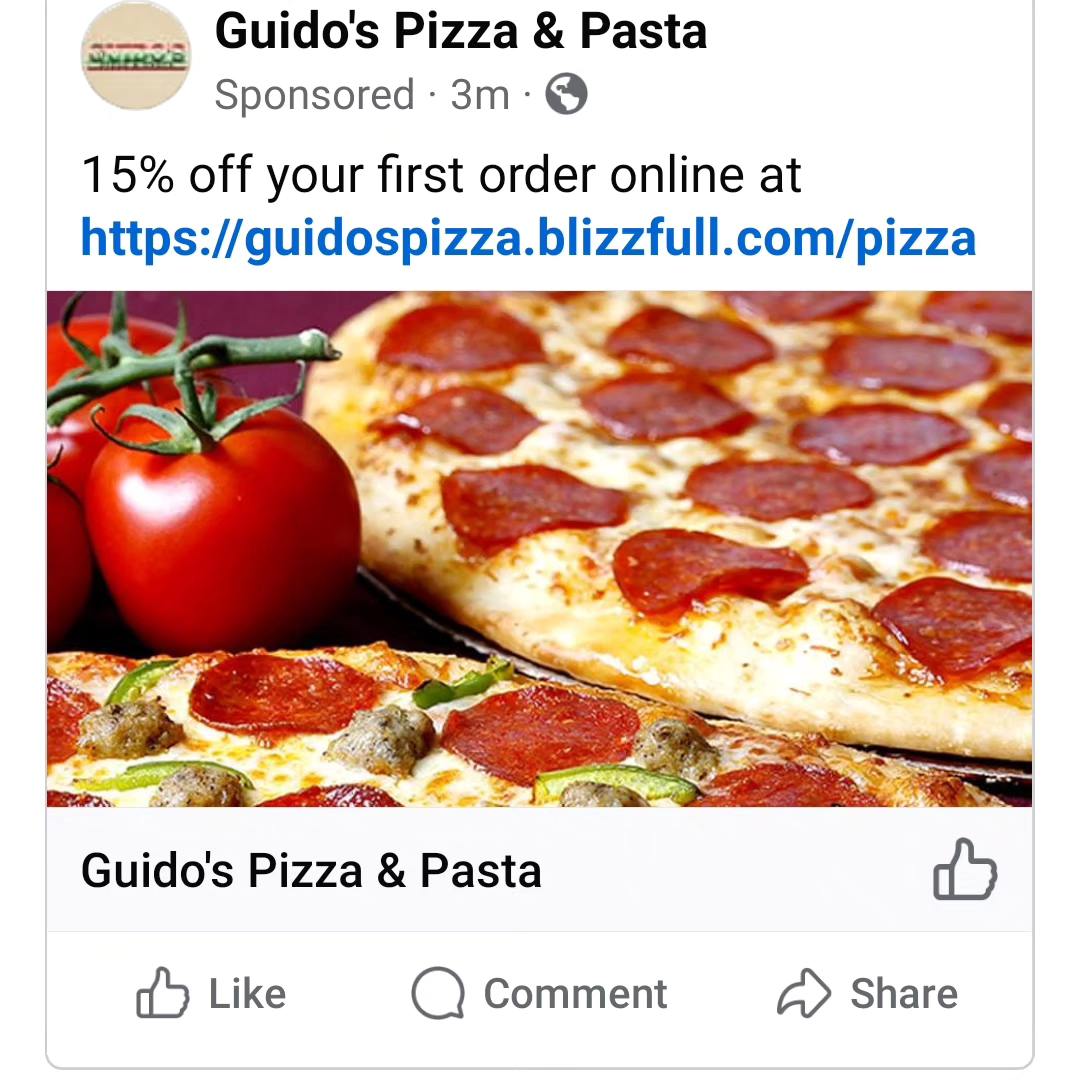Open the Guido's Pizza & Pasta page name
This screenshot has height=1080, width=1080.
click(460, 32)
